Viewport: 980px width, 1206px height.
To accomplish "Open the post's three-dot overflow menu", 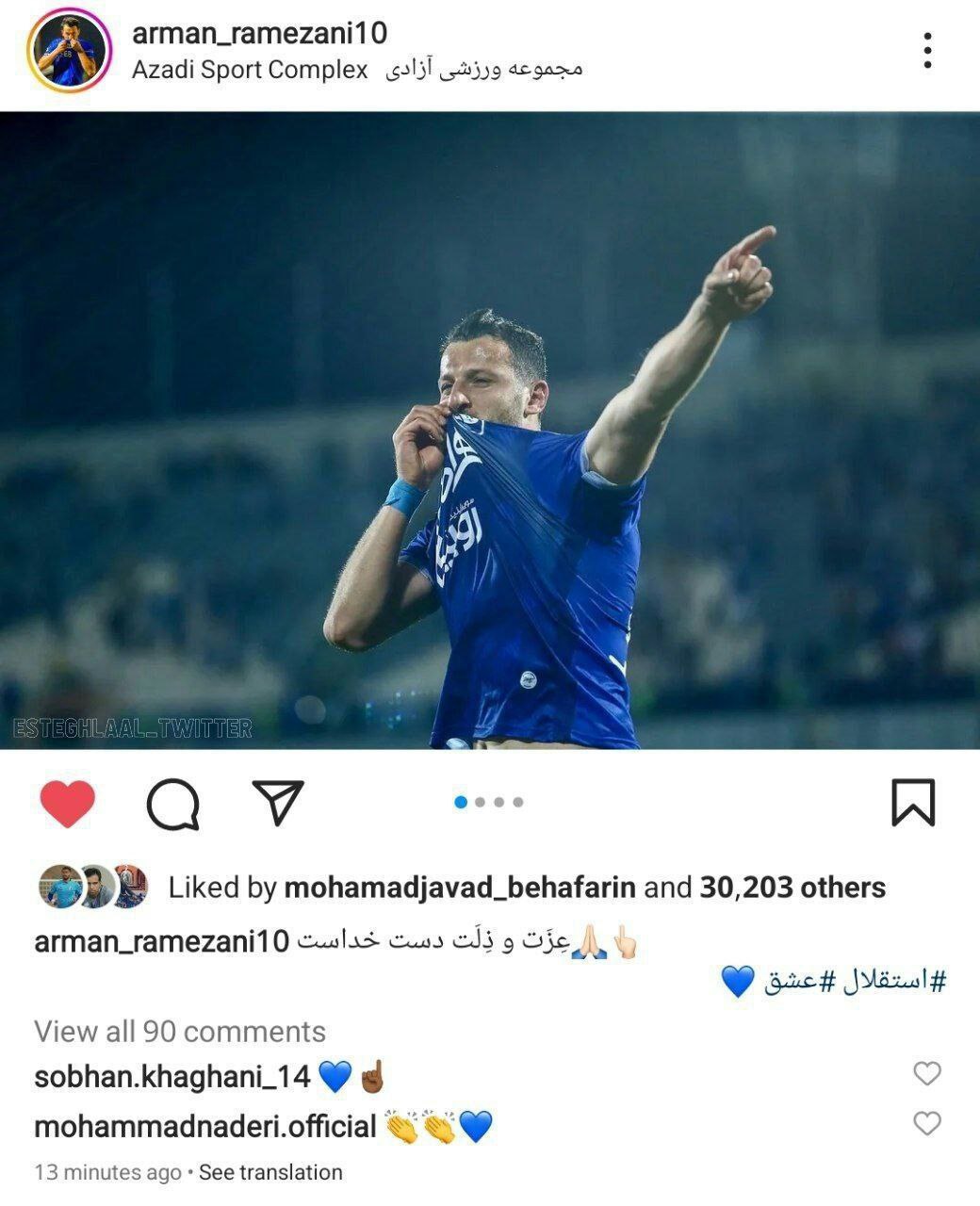I will [x=927, y=50].
